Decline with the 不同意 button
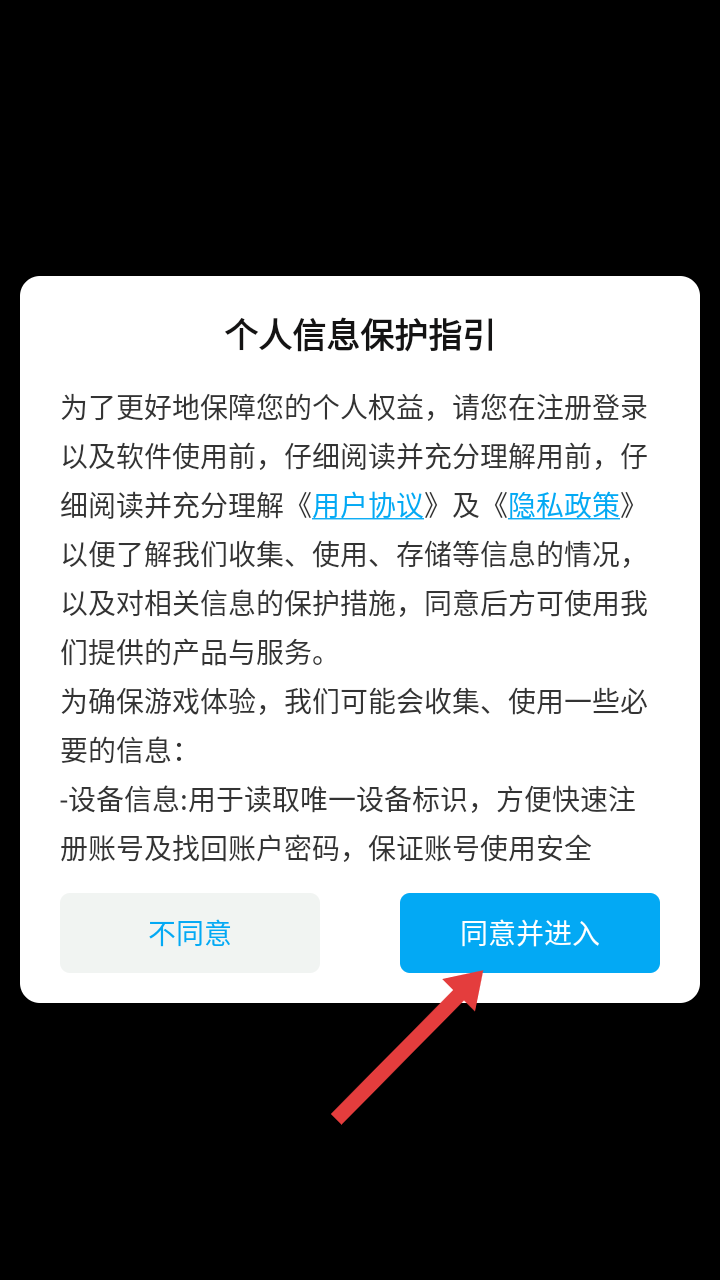 coord(190,932)
